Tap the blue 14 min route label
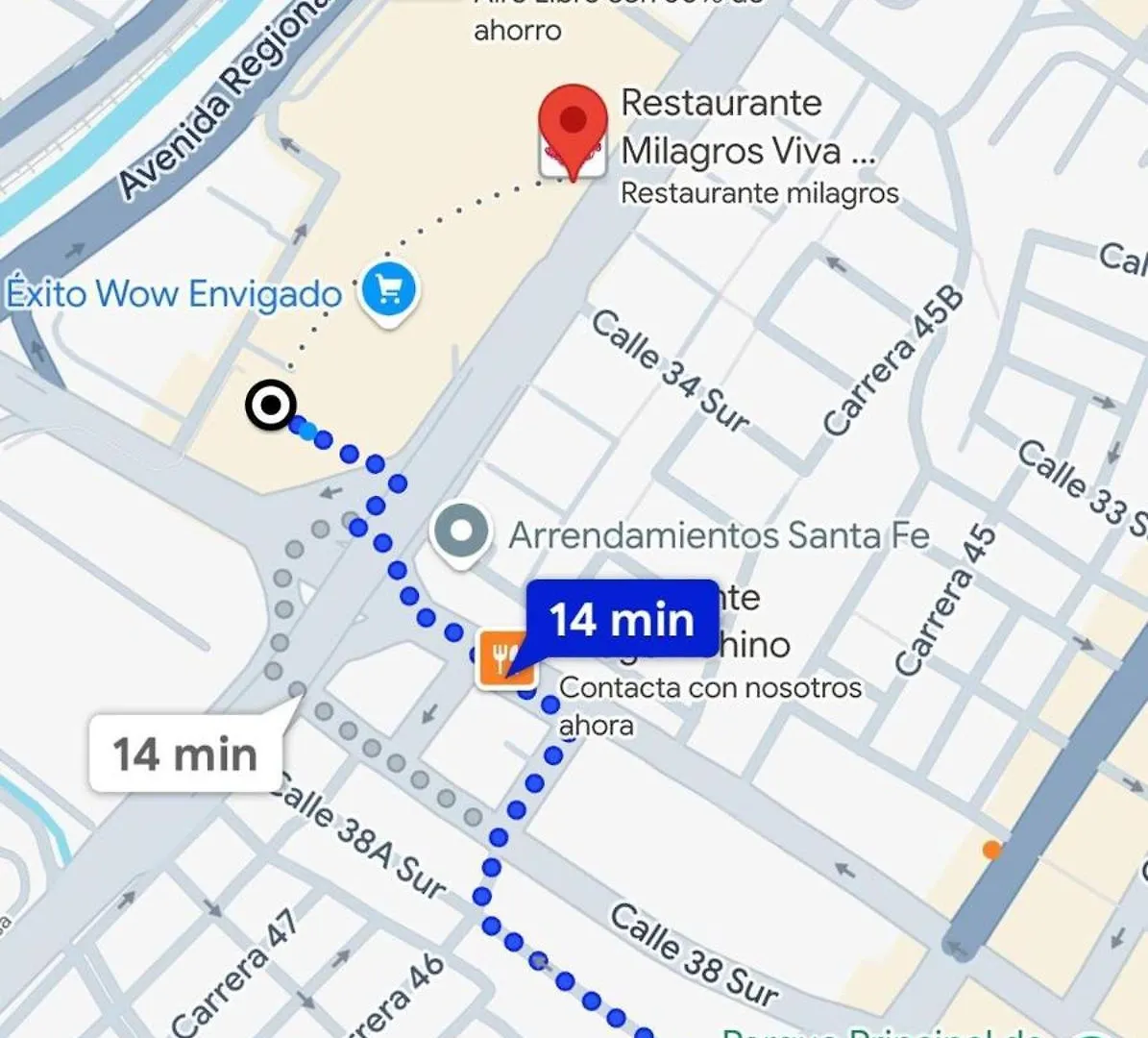Viewport: 1148px width, 1038px height. tap(623, 619)
